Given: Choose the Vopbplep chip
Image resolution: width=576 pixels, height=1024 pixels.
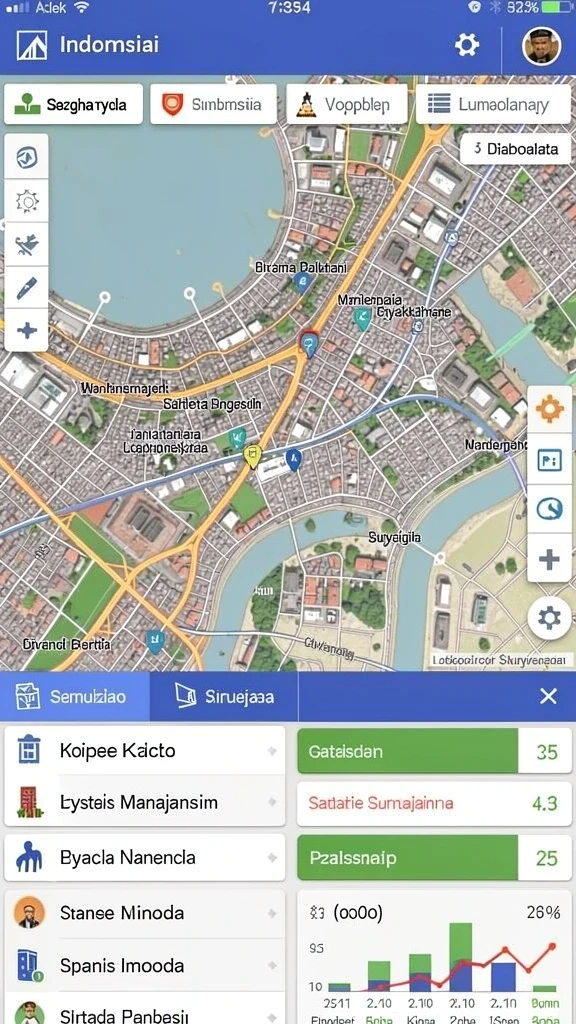Looking at the screenshot, I should [x=346, y=104].
